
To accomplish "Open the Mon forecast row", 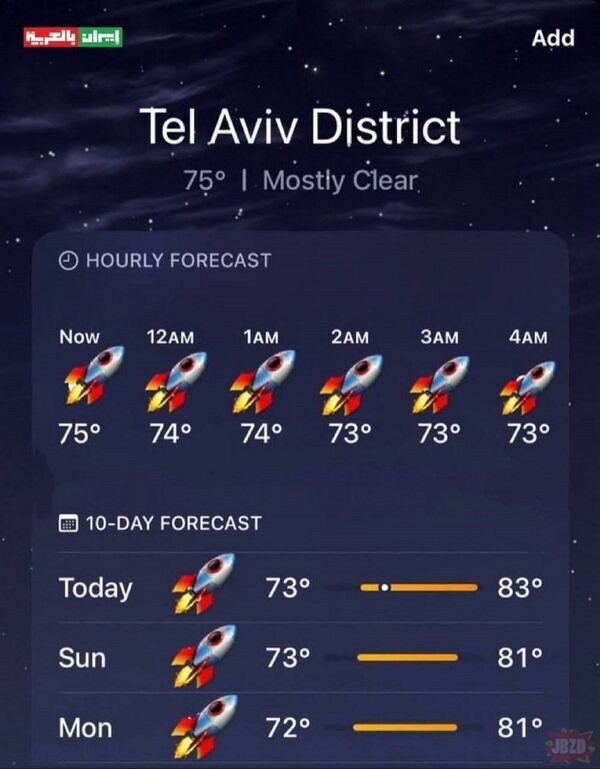I will 300,727.
